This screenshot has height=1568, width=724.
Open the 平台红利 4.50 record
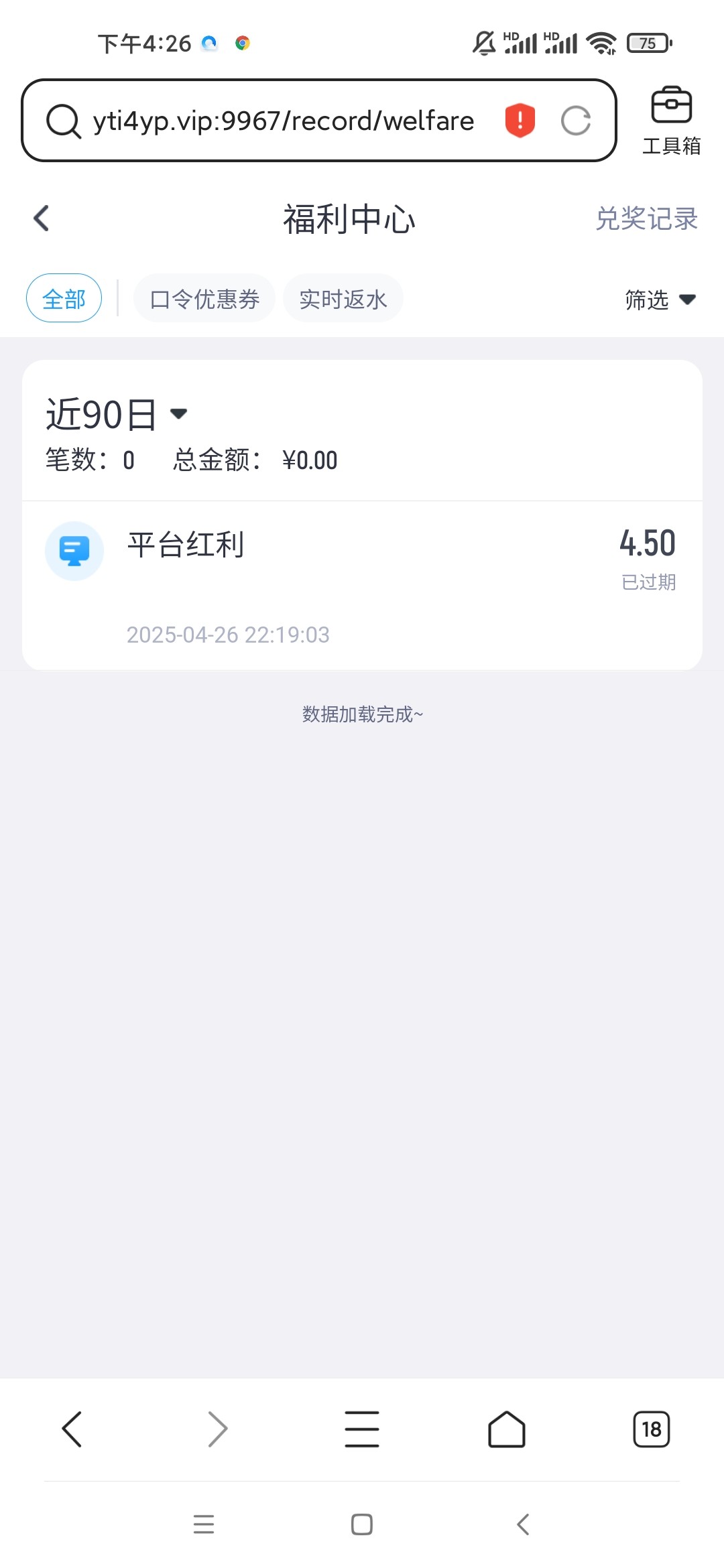click(362, 585)
